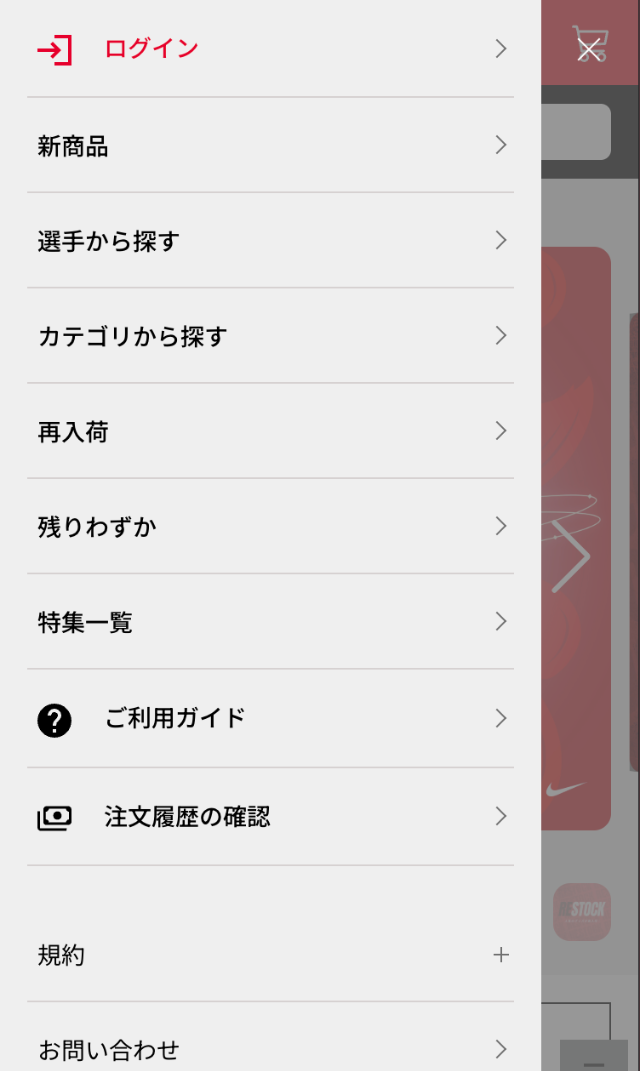
Task: Close the side menu with X
Action: coord(590,49)
